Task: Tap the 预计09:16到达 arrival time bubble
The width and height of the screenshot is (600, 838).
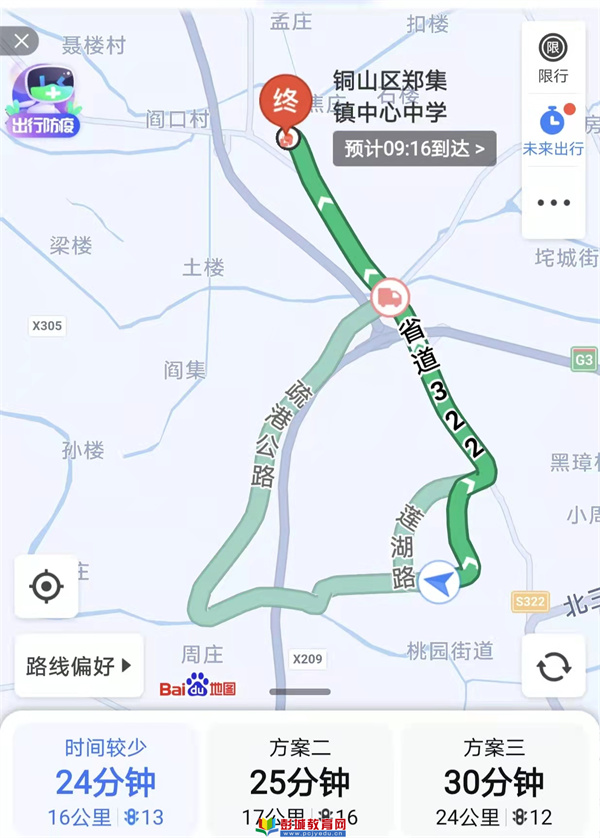Action: (x=414, y=148)
